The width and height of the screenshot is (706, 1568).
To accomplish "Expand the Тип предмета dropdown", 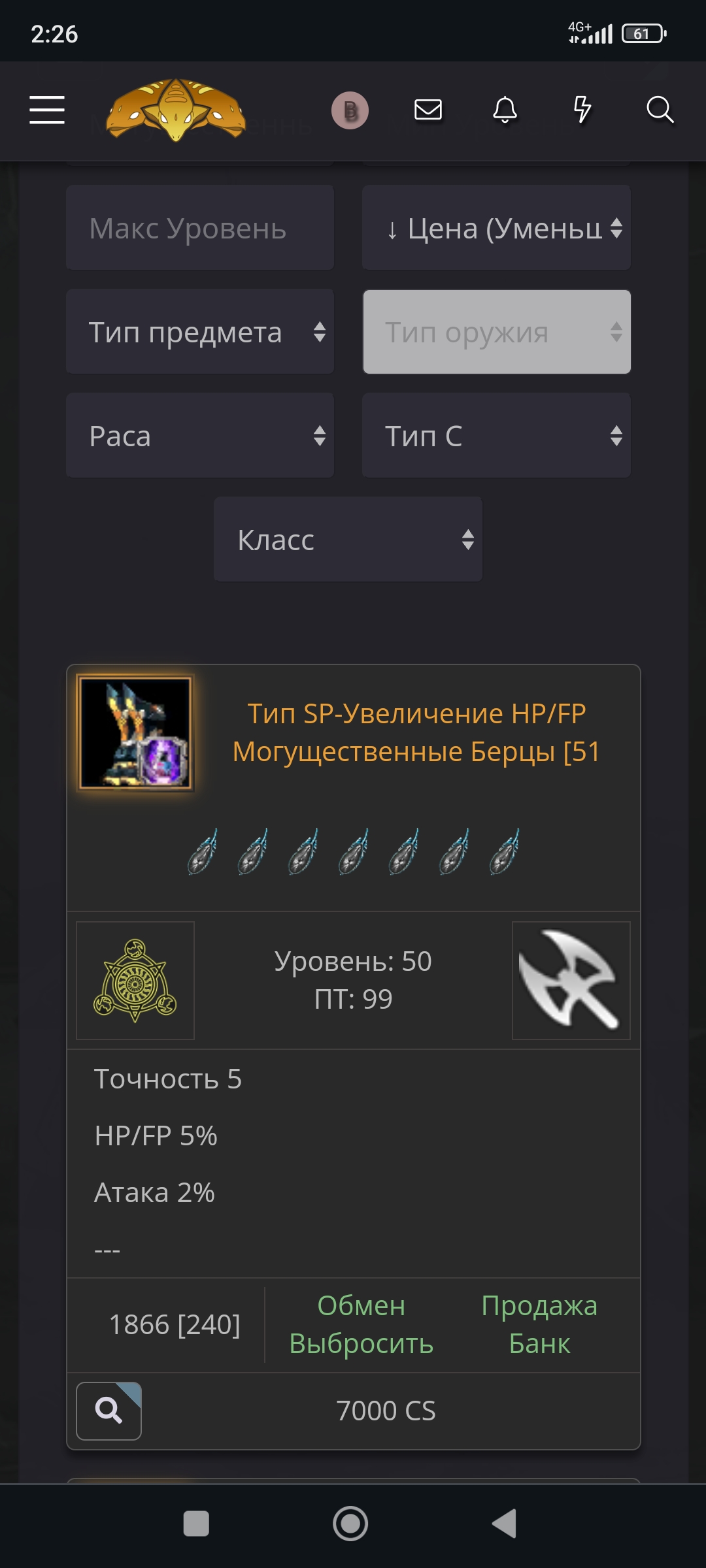I will pyautogui.click(x=200, y=332).
